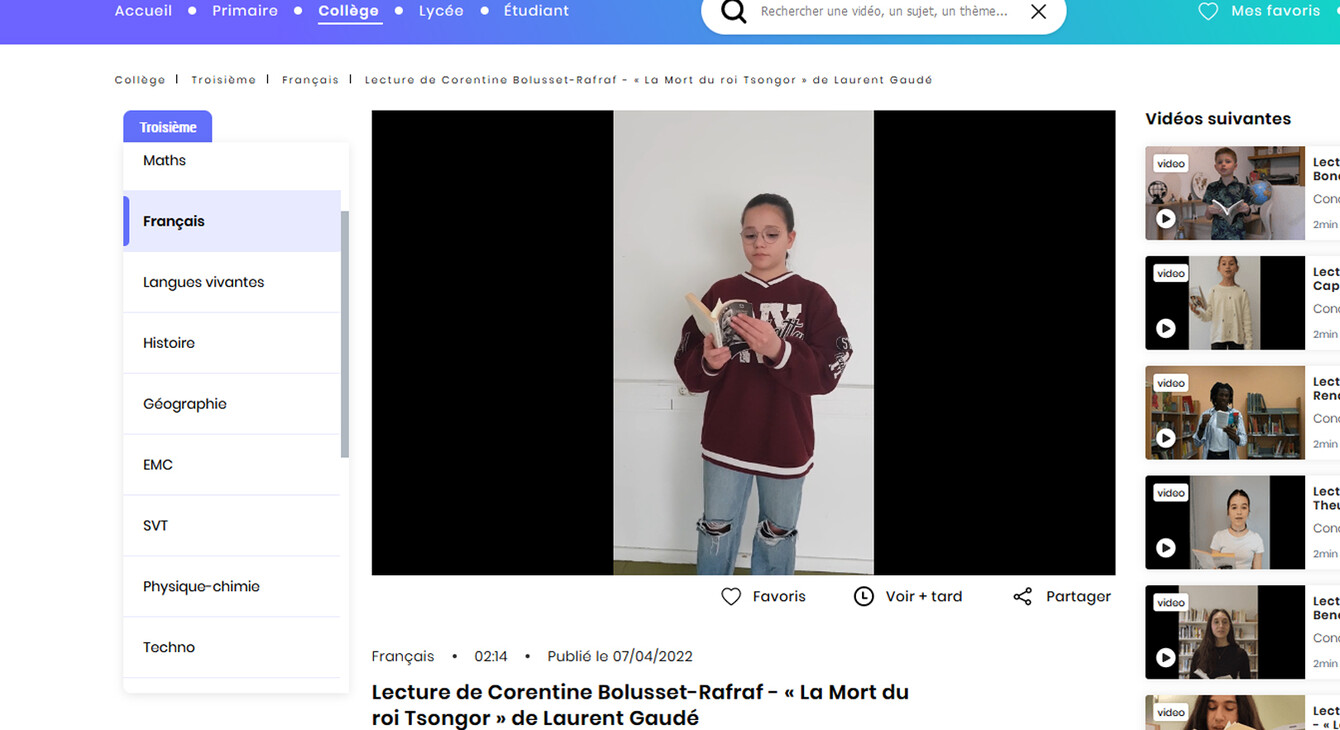The height and width of the screenshot is (730, 1340).
Task: Open Mes favoris
Action: point(1260,11)
